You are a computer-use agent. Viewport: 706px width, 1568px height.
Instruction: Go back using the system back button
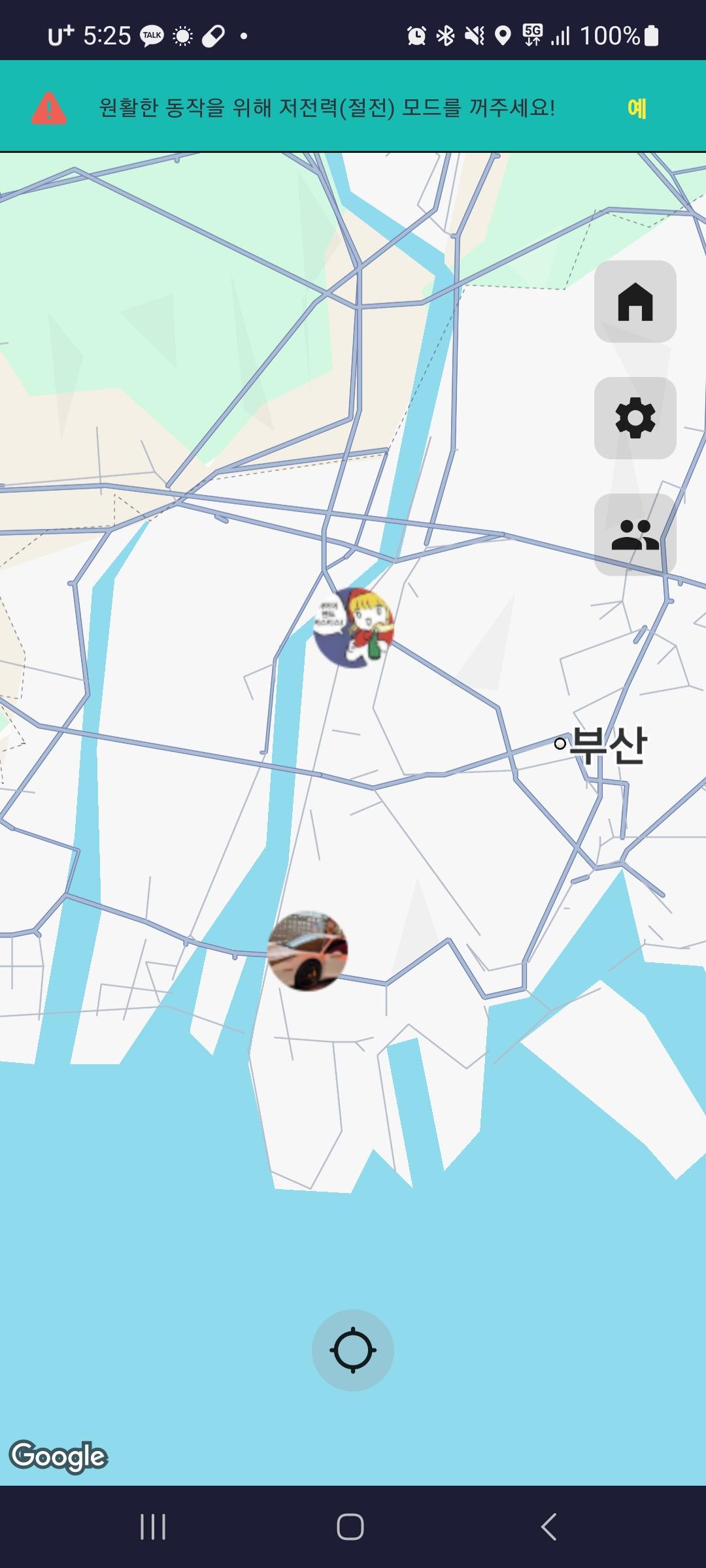click(x=549, y=1527)
